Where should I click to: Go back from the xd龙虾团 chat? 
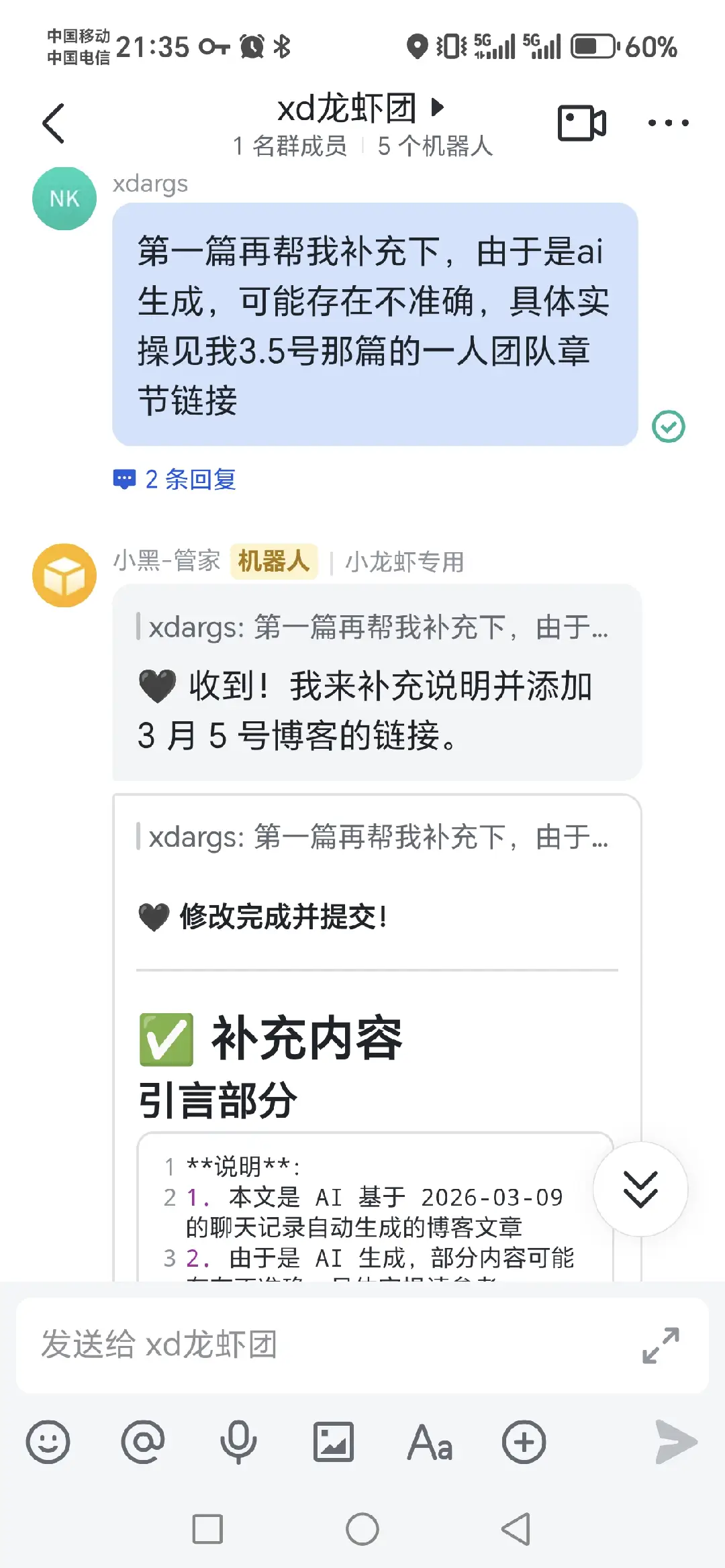[x=54, y=123]
